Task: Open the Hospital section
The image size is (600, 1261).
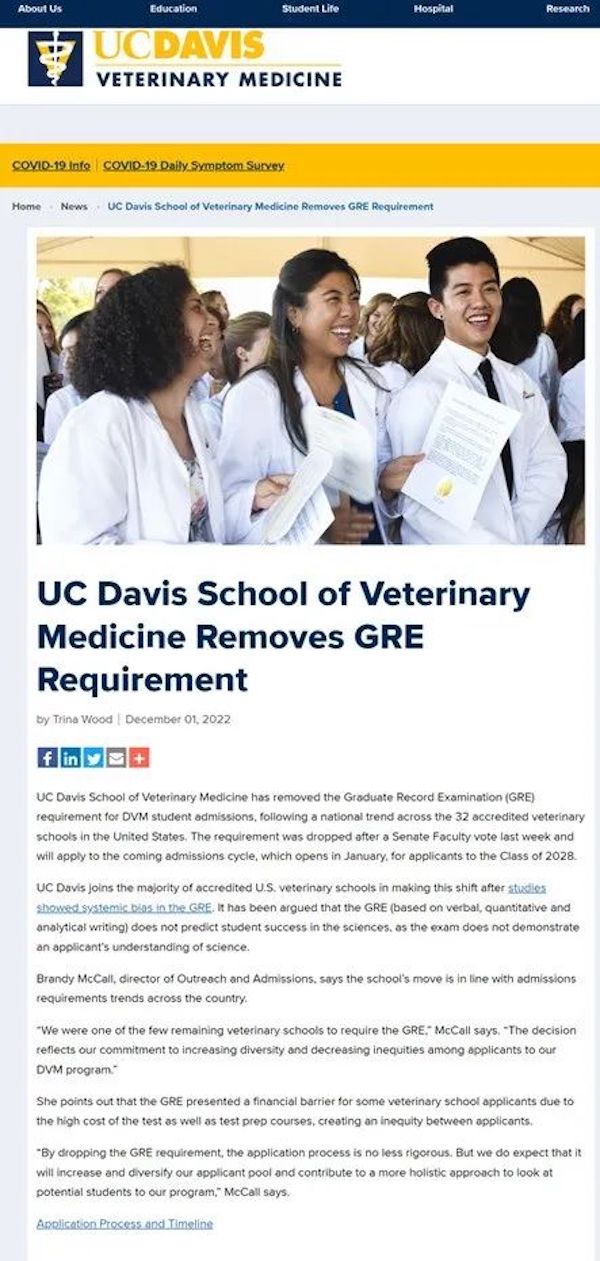Action: coord(433,8)
